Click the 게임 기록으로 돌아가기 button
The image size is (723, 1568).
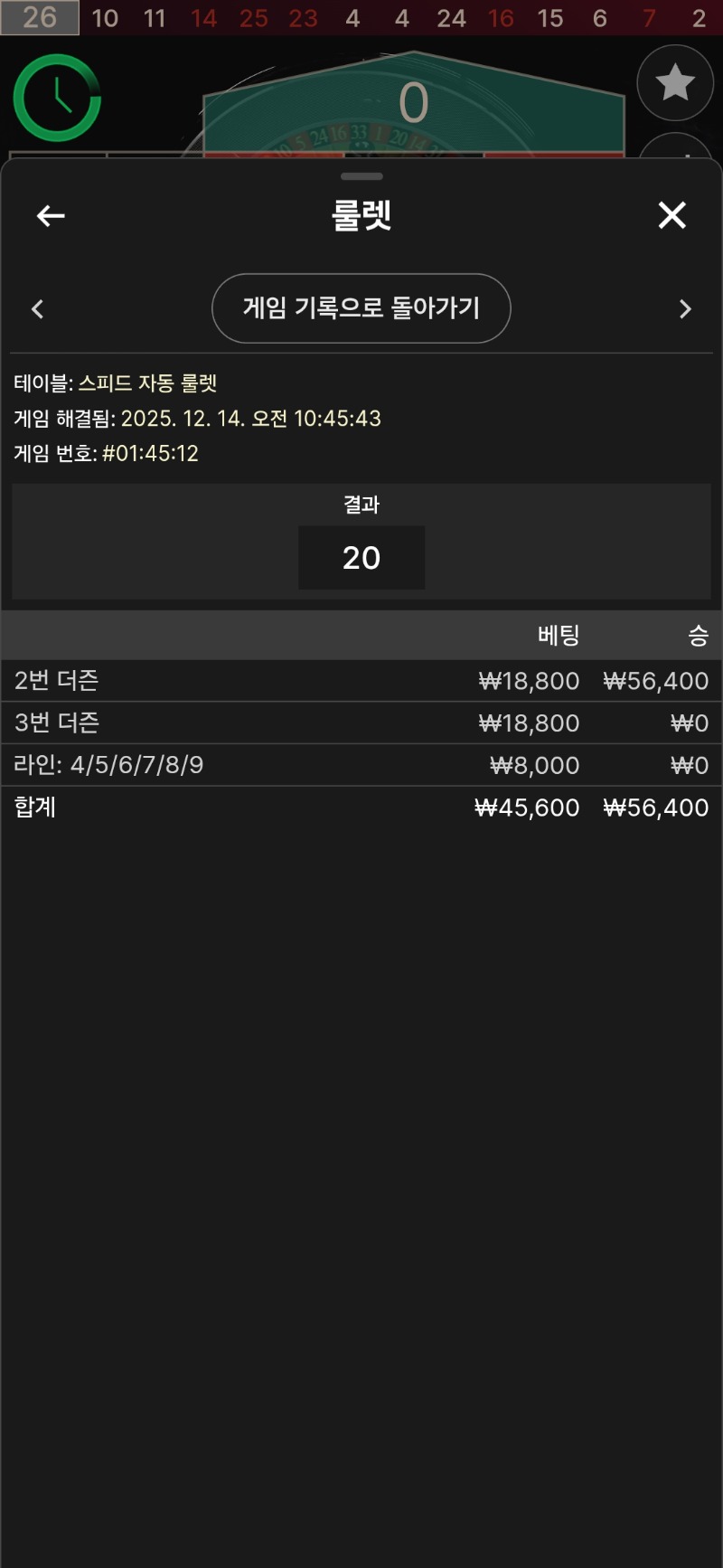tap(361, 308)
